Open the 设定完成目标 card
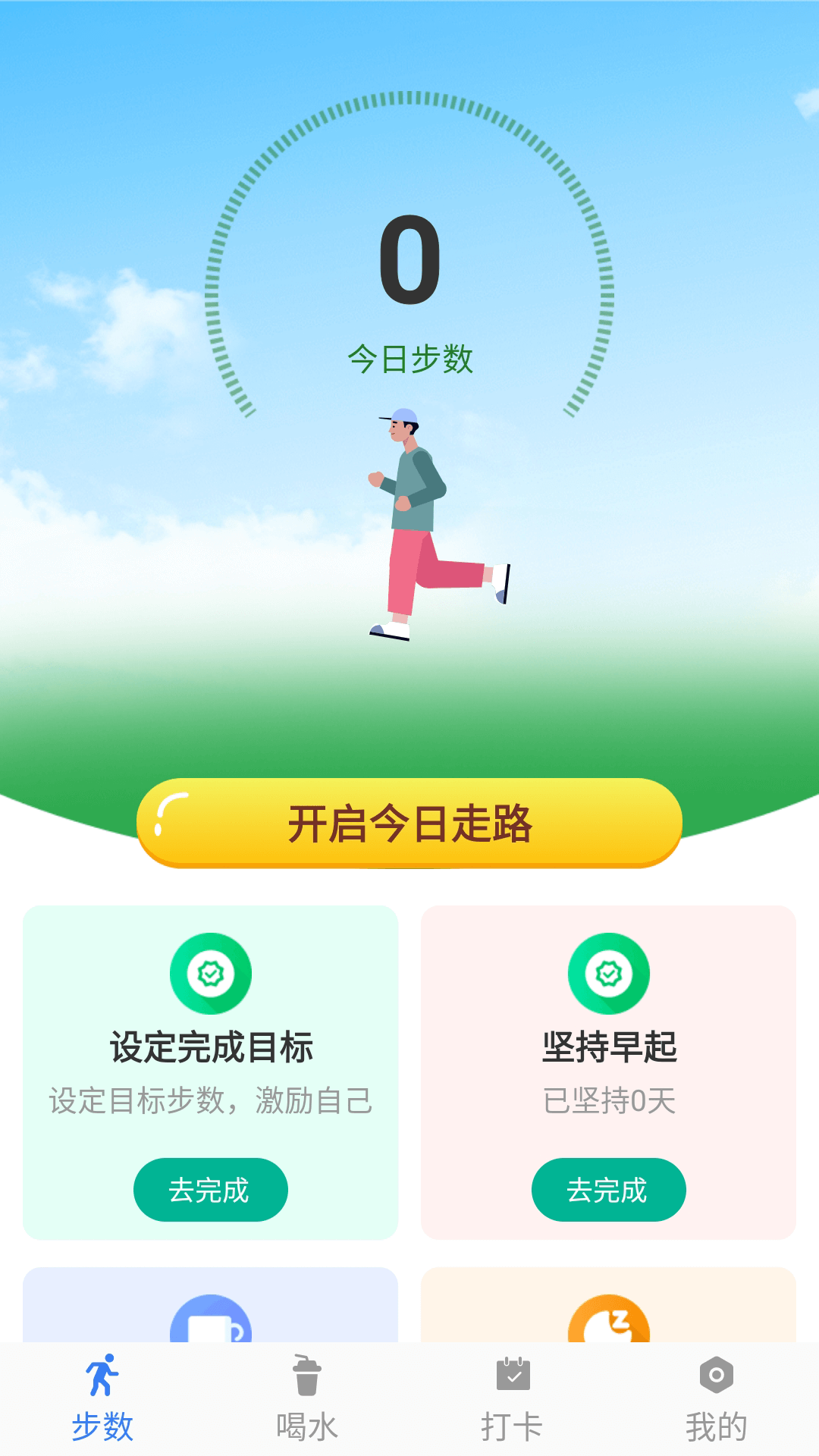 (211, 1072)
